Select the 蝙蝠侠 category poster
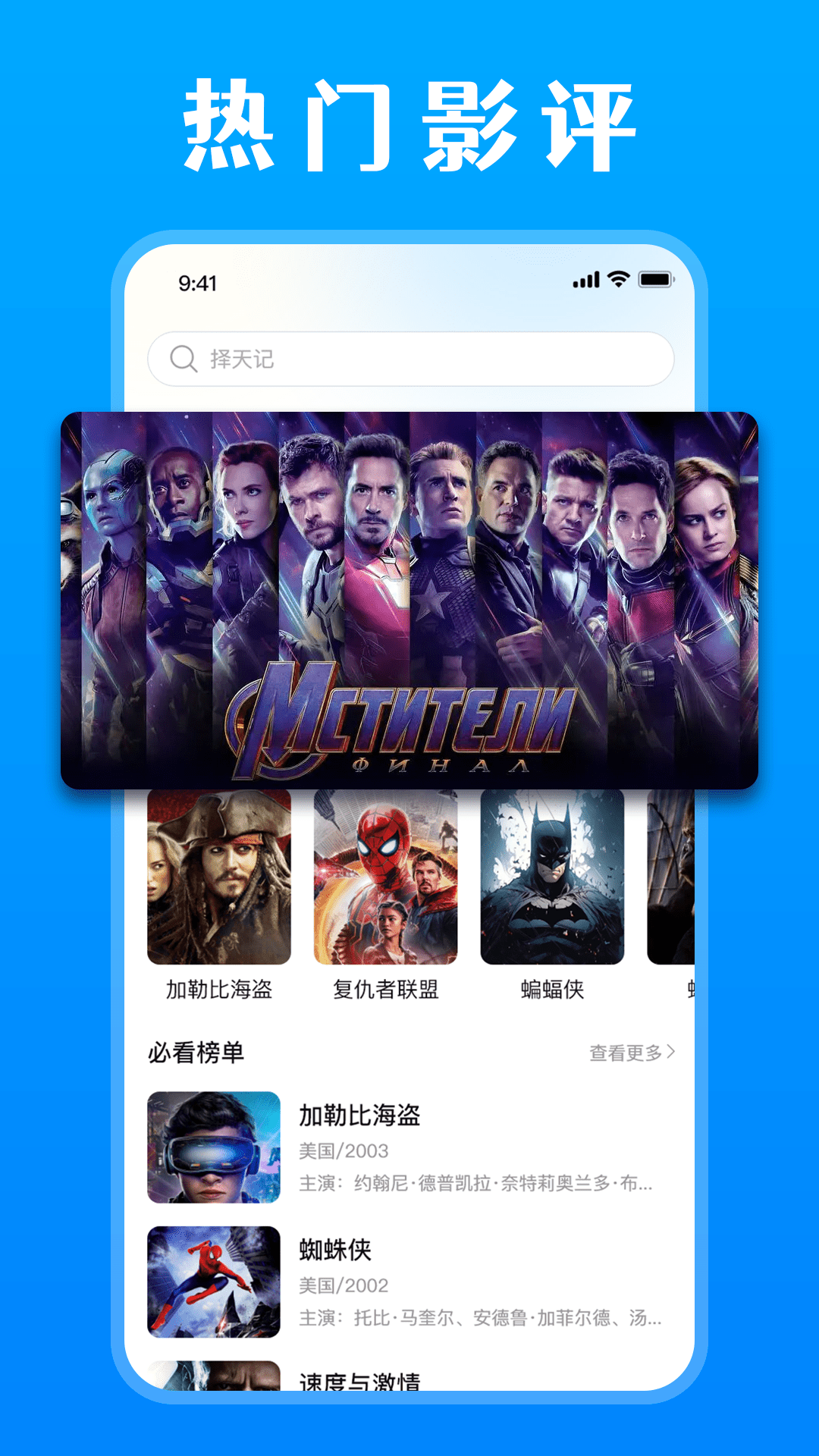 552,880
